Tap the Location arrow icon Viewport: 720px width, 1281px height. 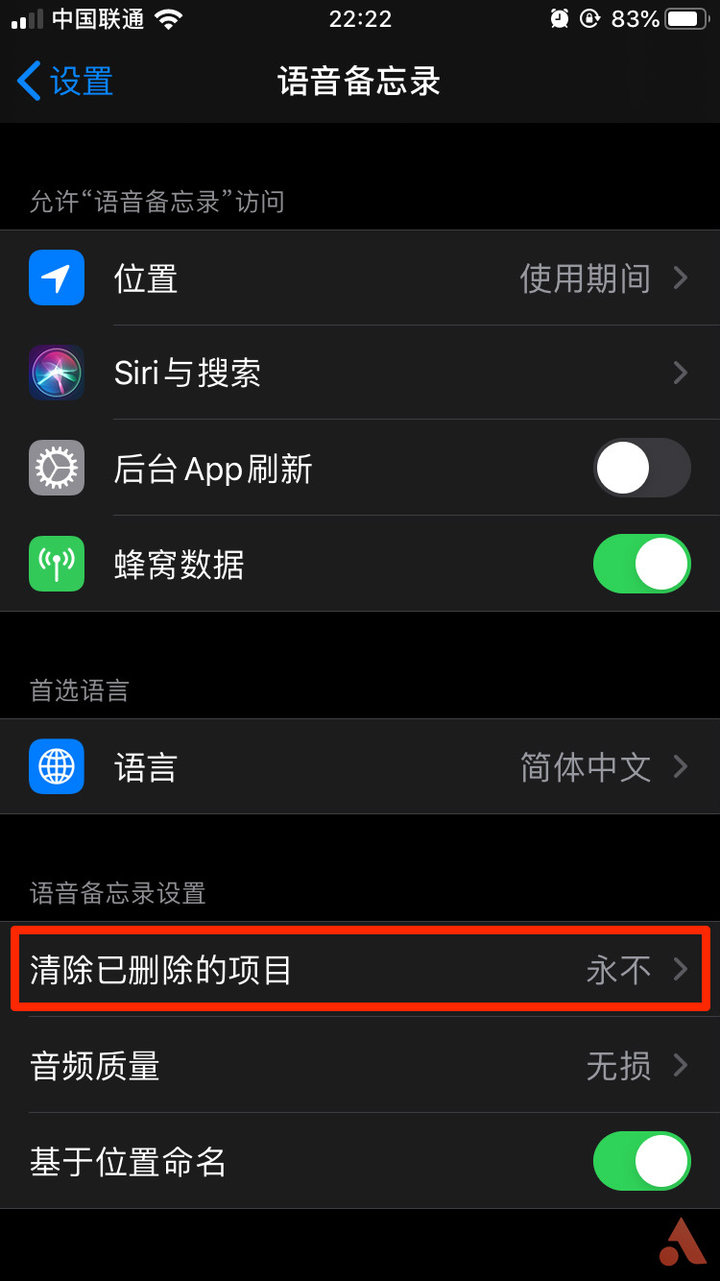point(56,278)
